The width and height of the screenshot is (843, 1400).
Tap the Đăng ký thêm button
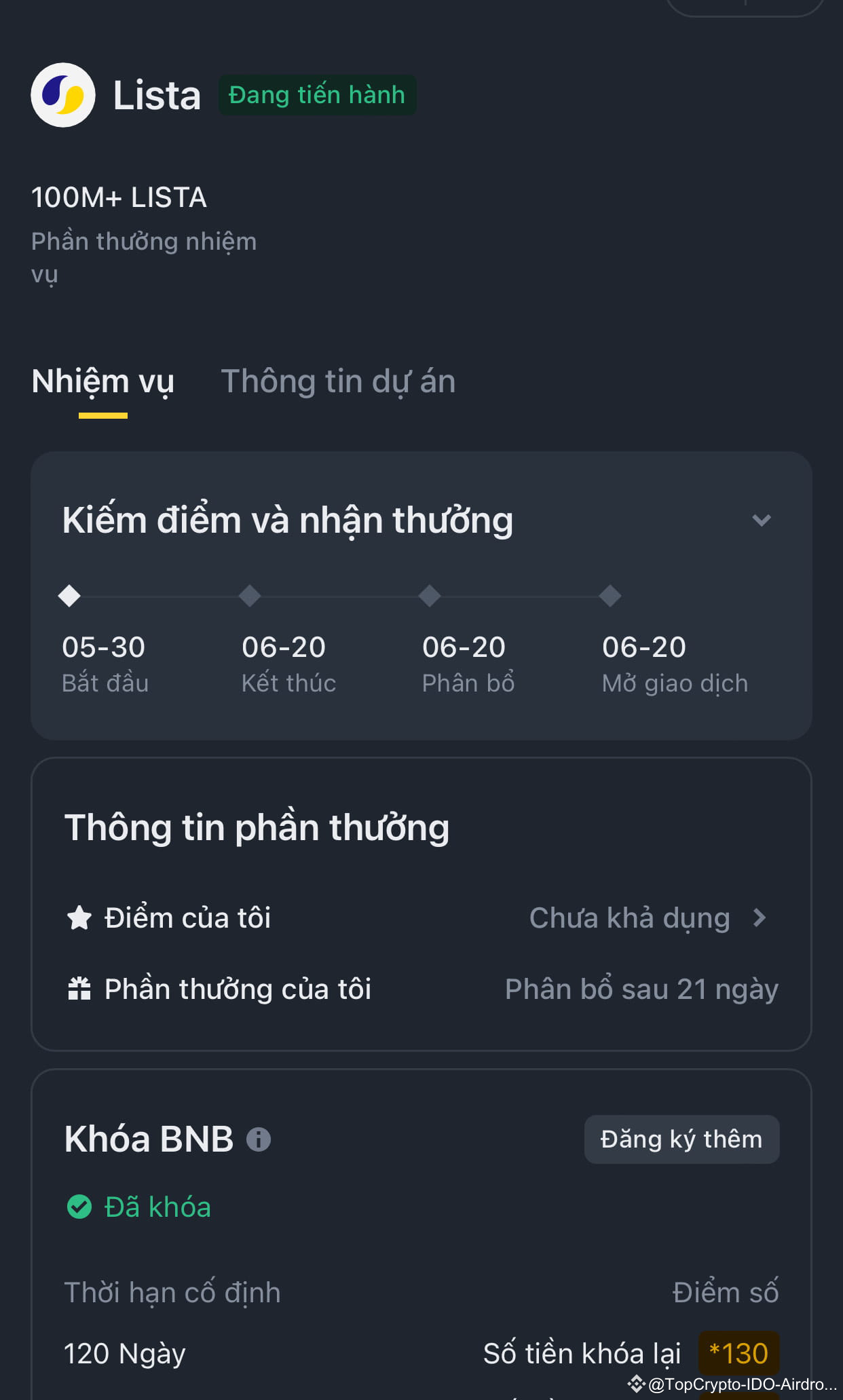(681, 1139)
